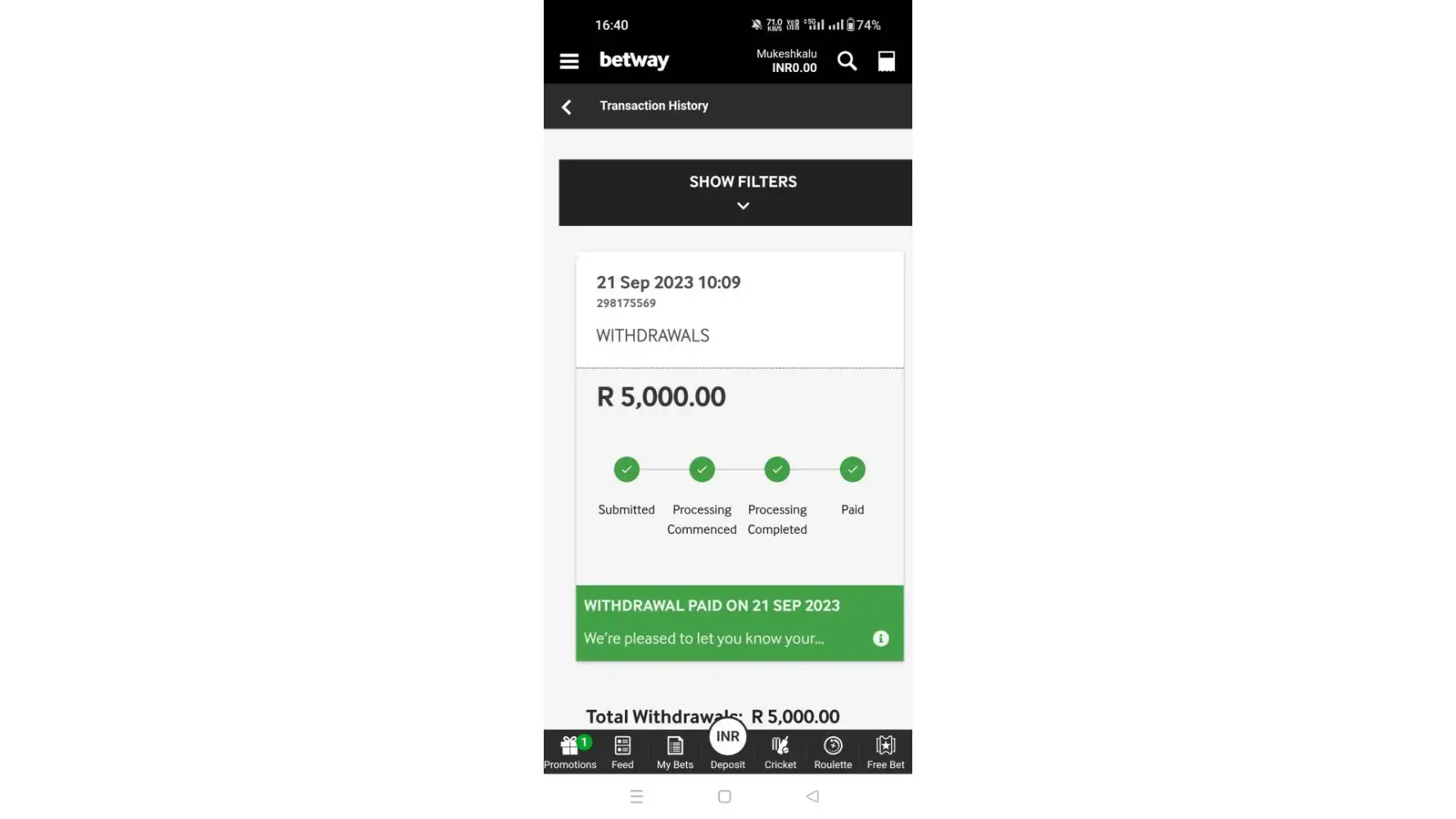Go to Cricket section

pyautogui.click(x=780, y=752)
